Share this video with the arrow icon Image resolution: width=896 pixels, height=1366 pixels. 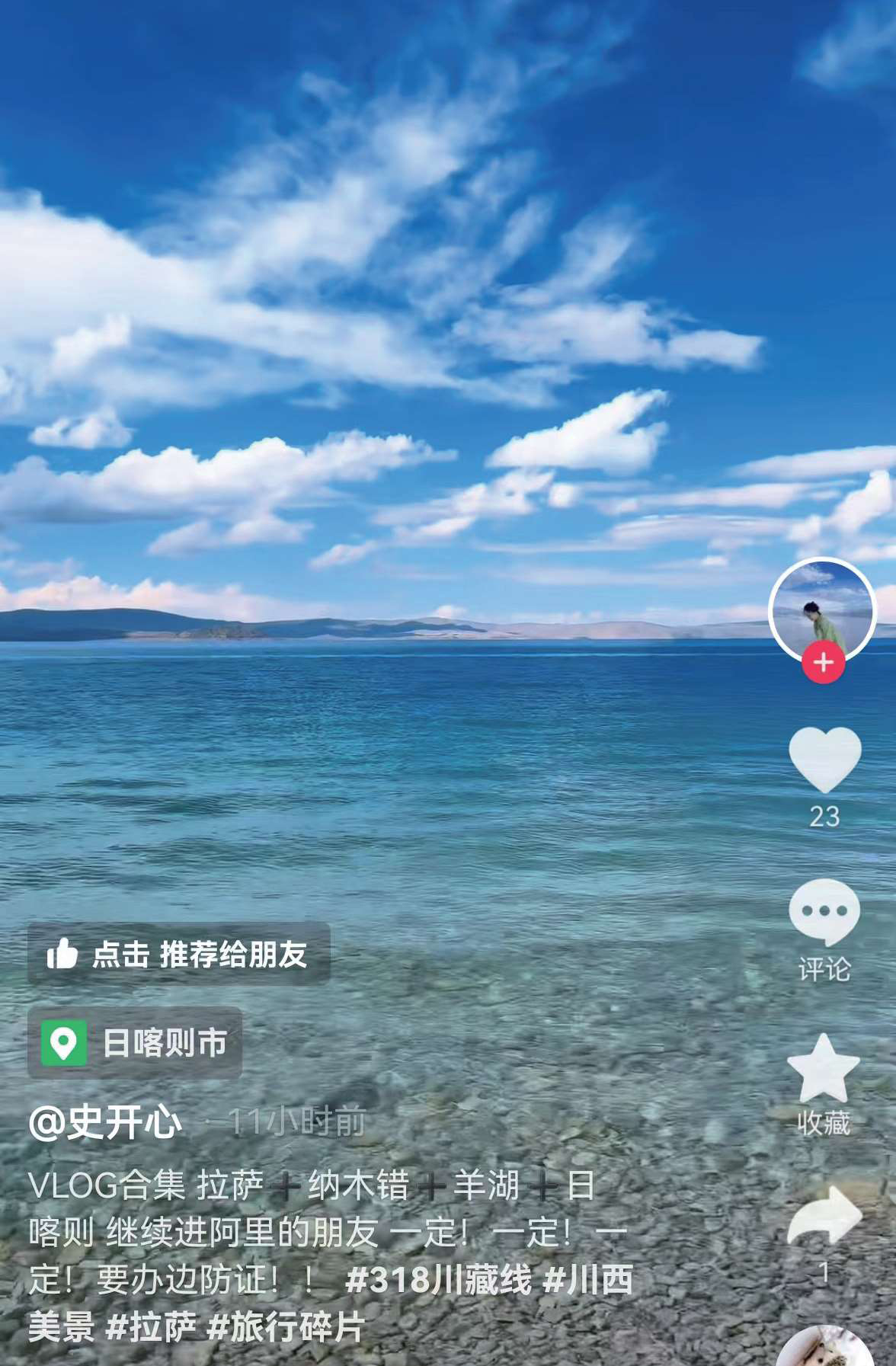(824, 1215)
